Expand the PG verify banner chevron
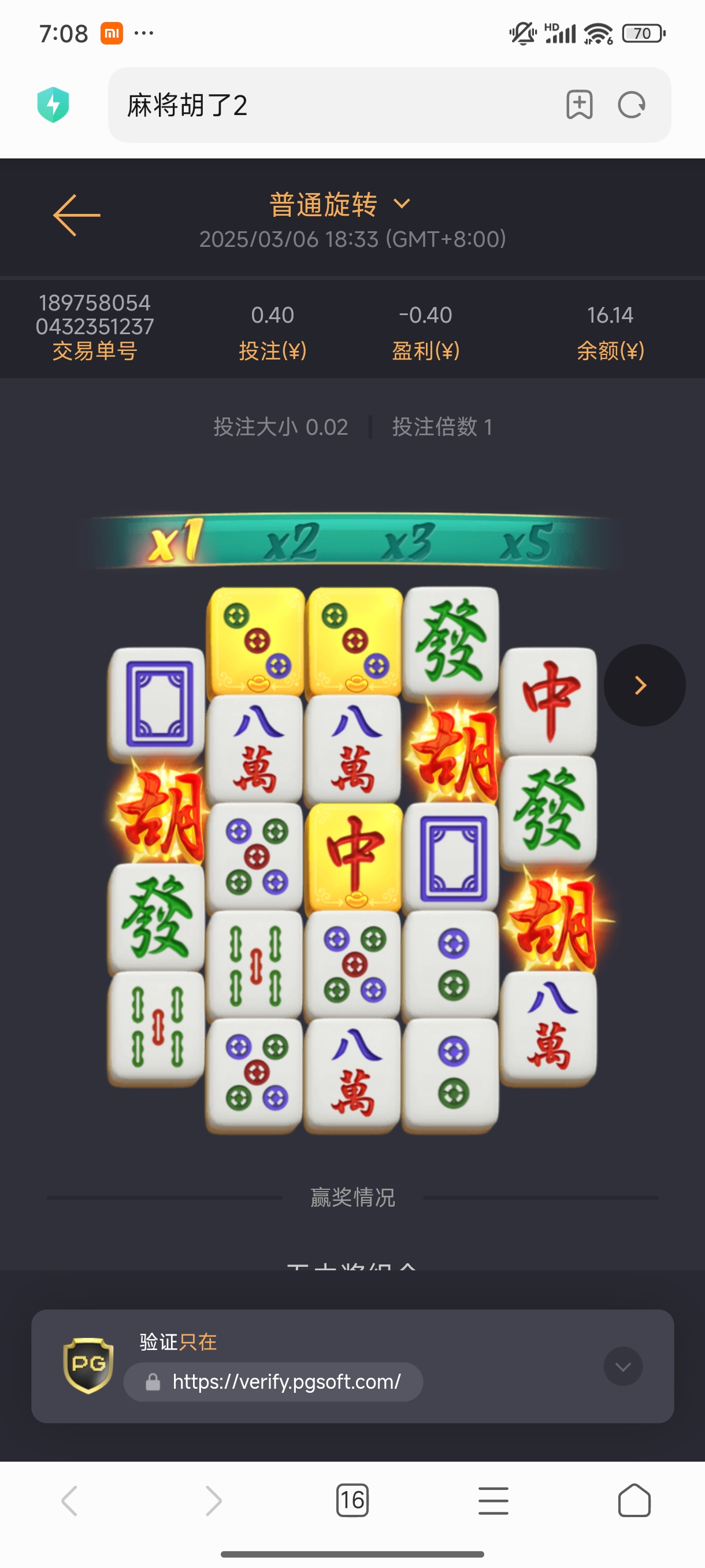Screen dimensions: 705x1568 (622, 1367)
